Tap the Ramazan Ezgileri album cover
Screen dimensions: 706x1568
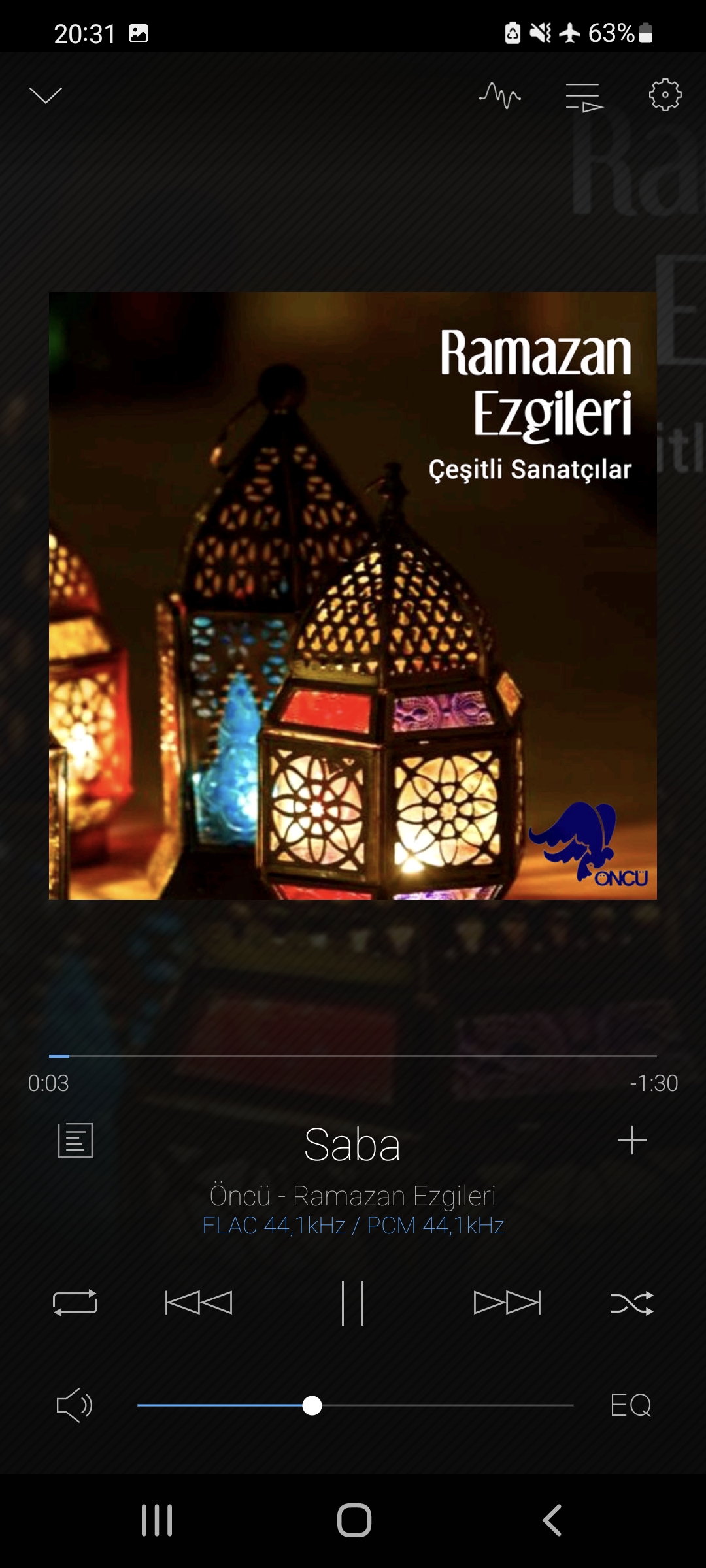coord(353,596)
